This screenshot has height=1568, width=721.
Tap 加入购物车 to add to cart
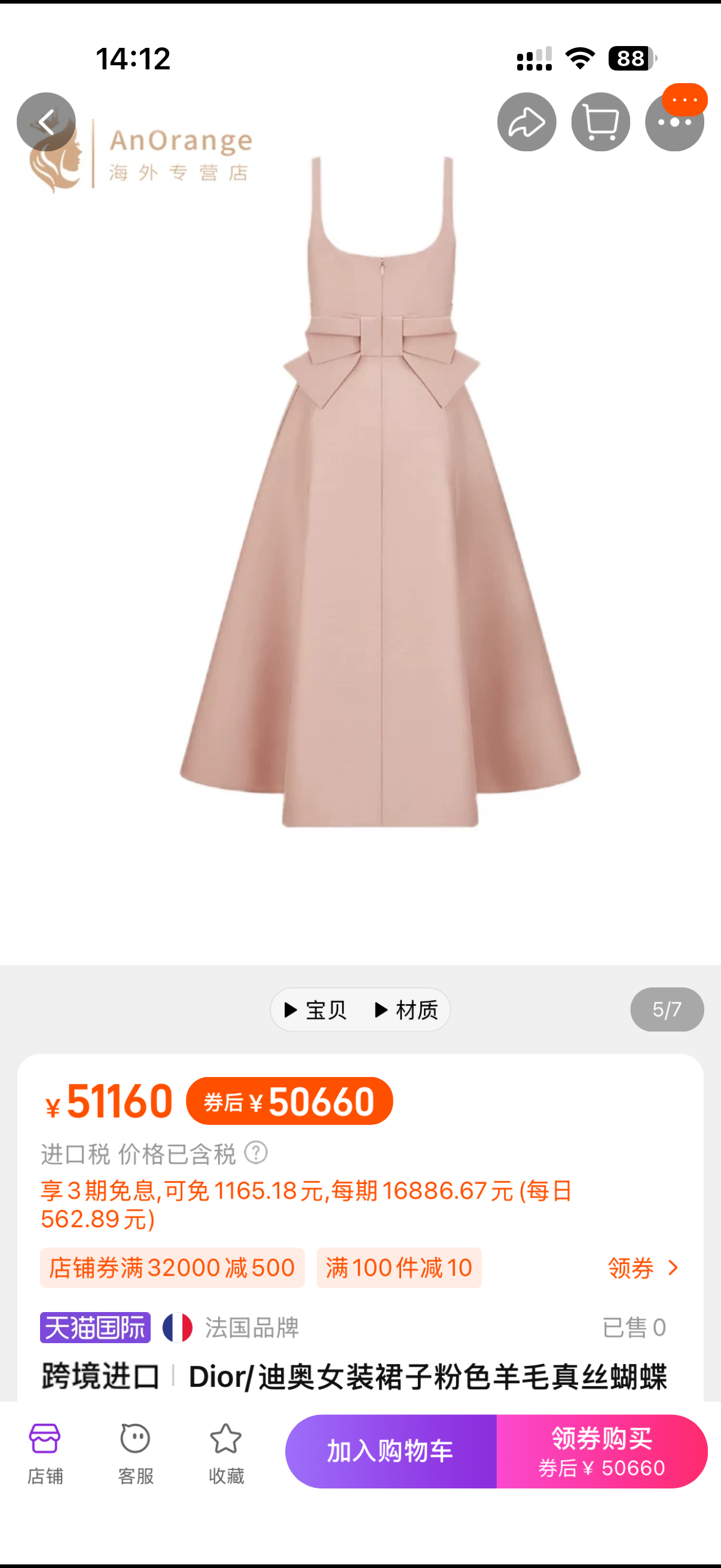click(x=390, y=1452)
